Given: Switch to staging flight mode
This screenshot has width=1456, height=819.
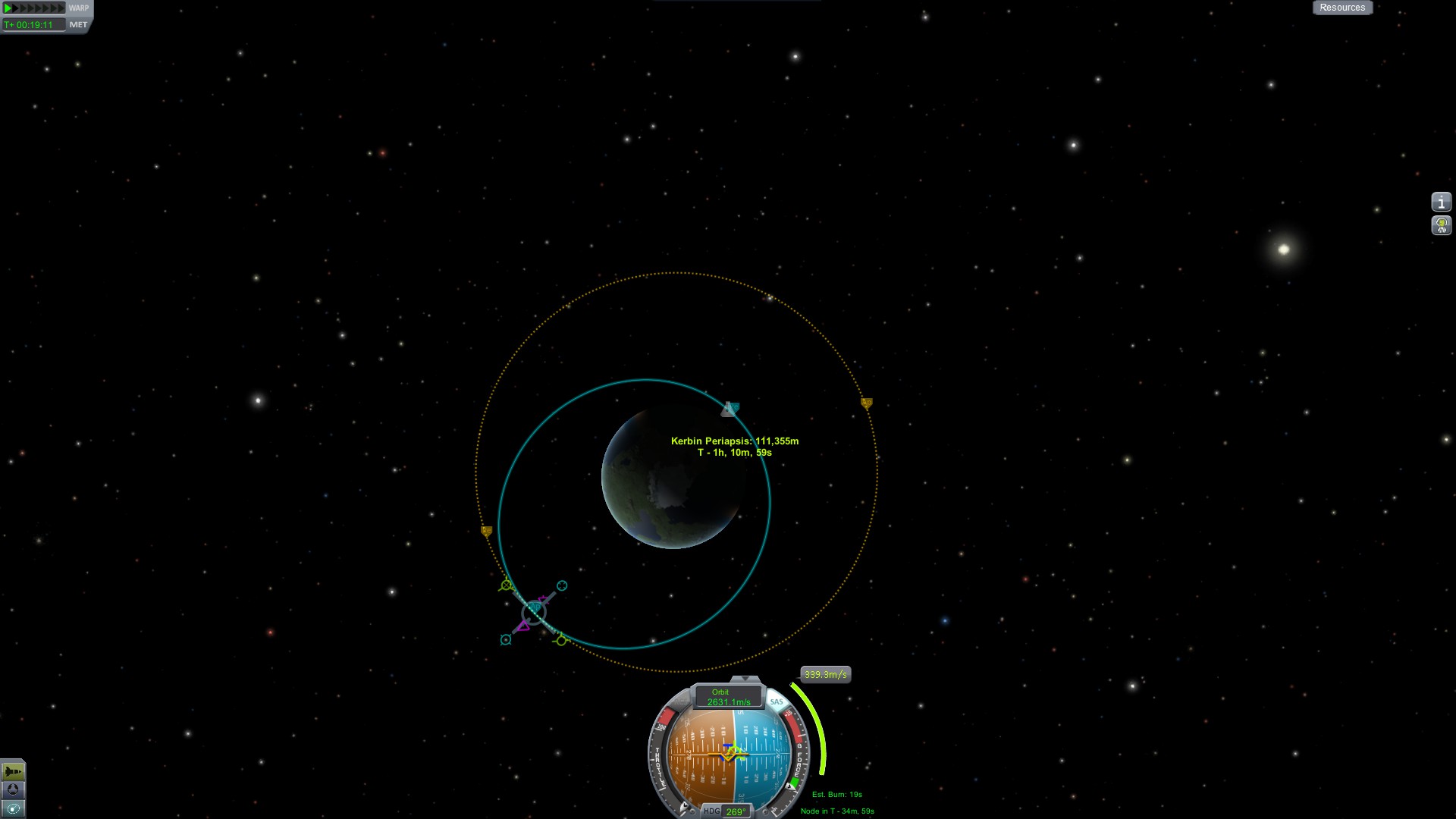Looking at the screenshot, I should point(13,771).
